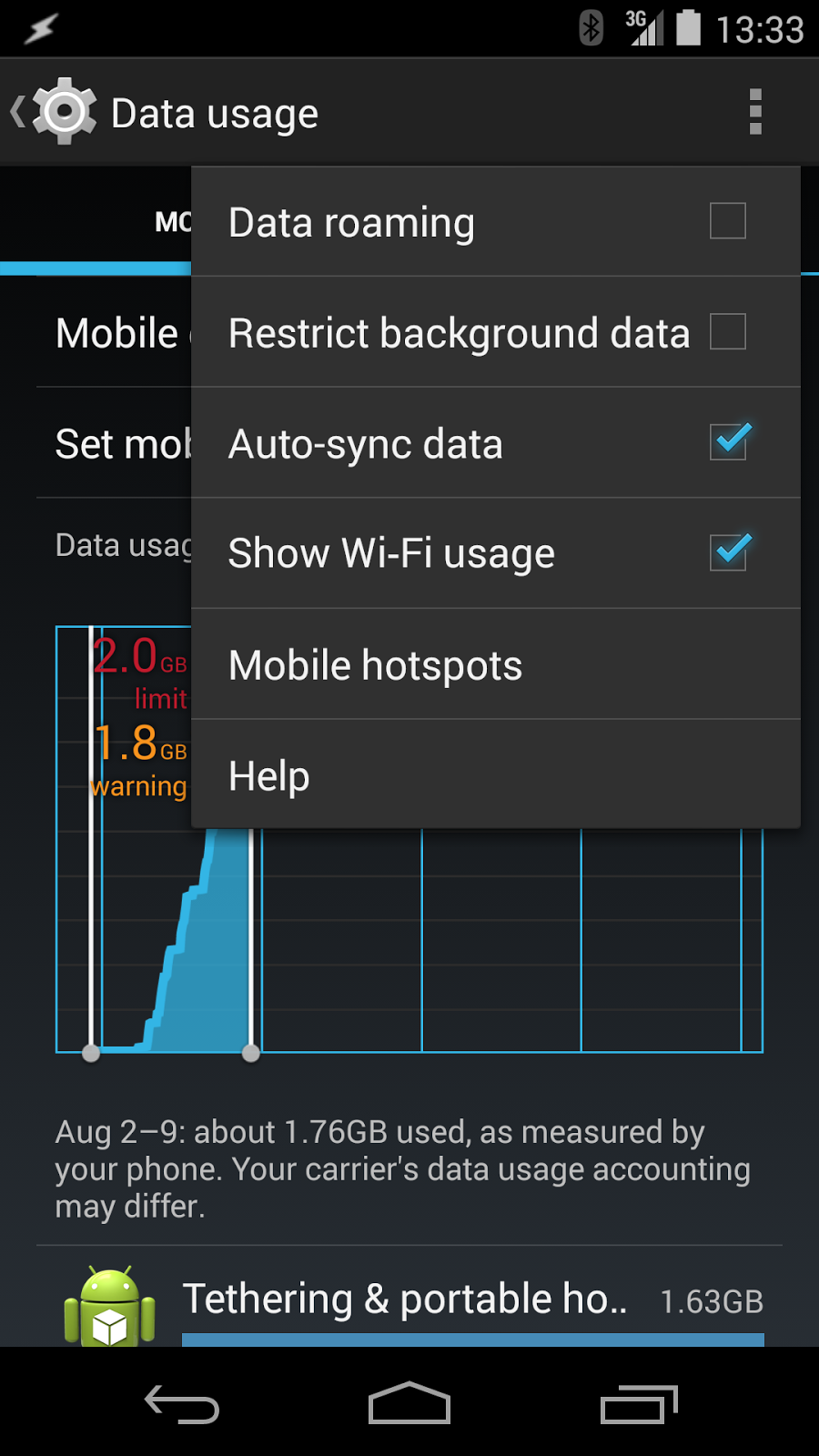Tap the back arrow beside Data usage title
The image size is (819, 1456).
[18, 111]
